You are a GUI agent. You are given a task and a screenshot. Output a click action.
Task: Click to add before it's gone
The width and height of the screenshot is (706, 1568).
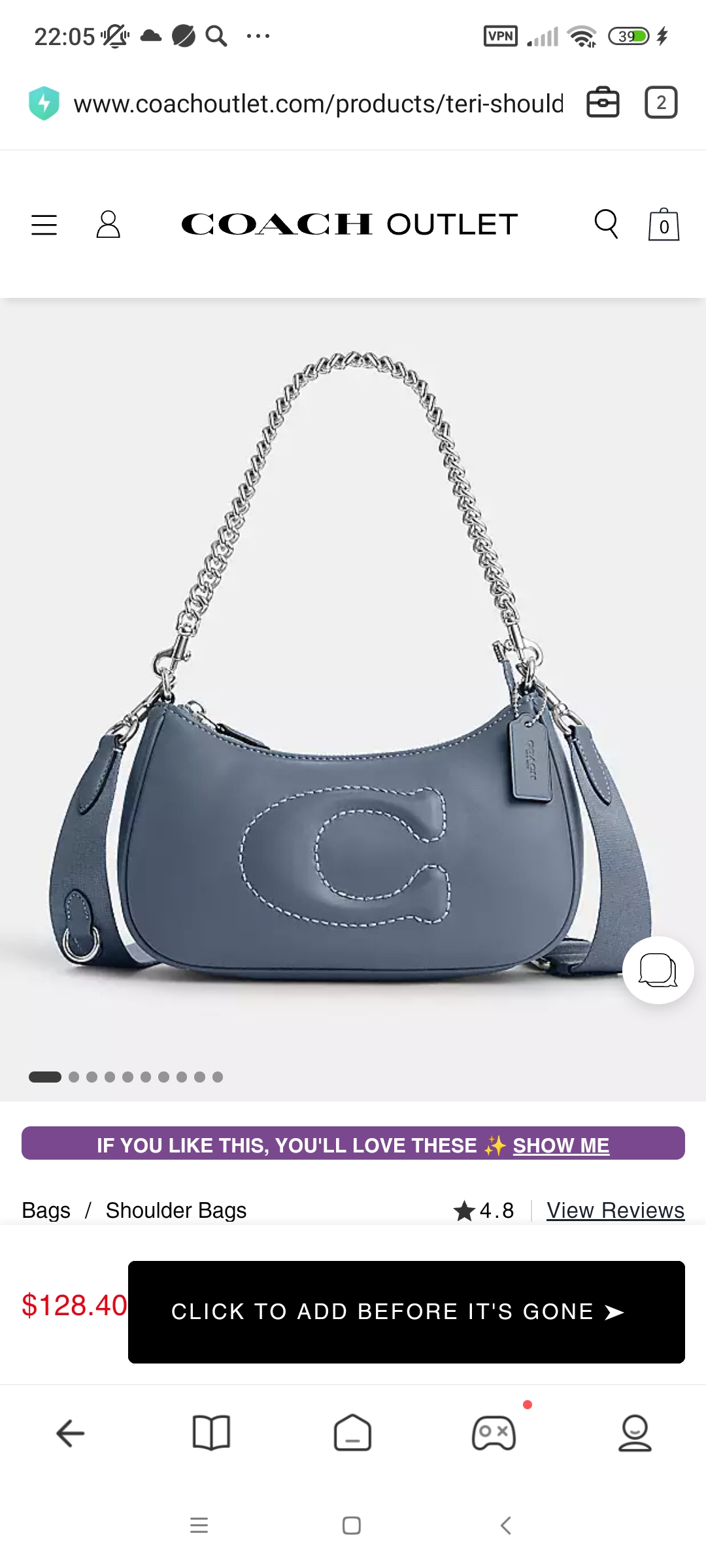click(406, 1312)
